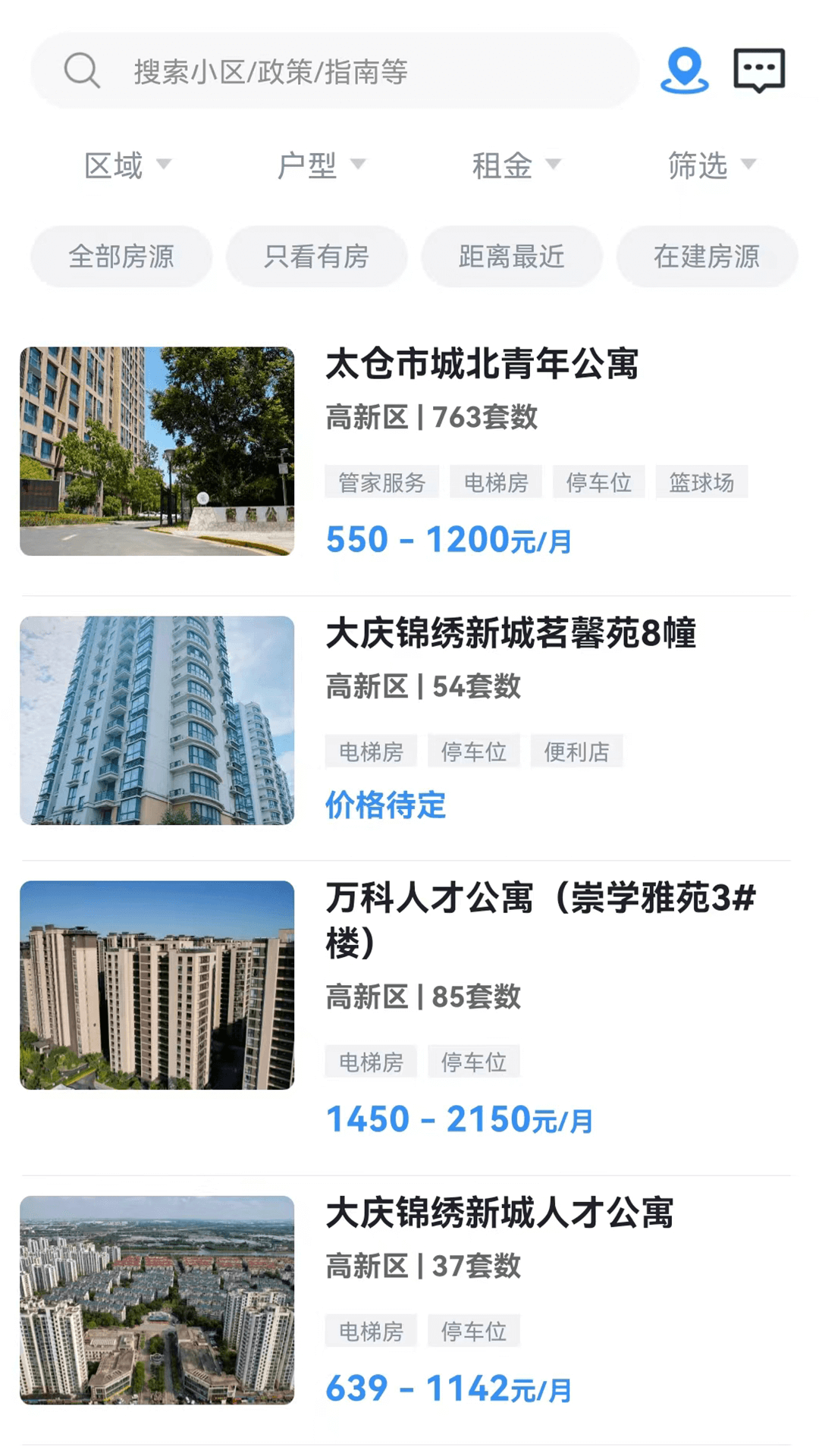Open the 大庆锦绣新城茗馨苑8幢 listing
Image resolution: width=819 pixels, height=1456 pixels.
(x=510, y=633)
